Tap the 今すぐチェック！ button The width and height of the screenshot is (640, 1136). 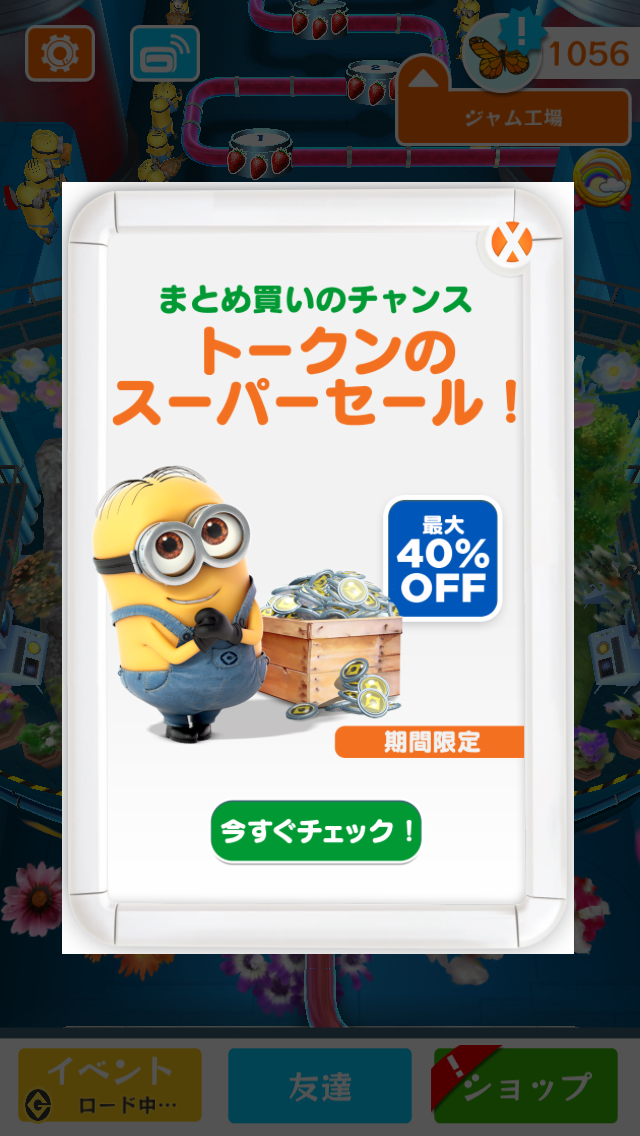click(x=316, y=831)
